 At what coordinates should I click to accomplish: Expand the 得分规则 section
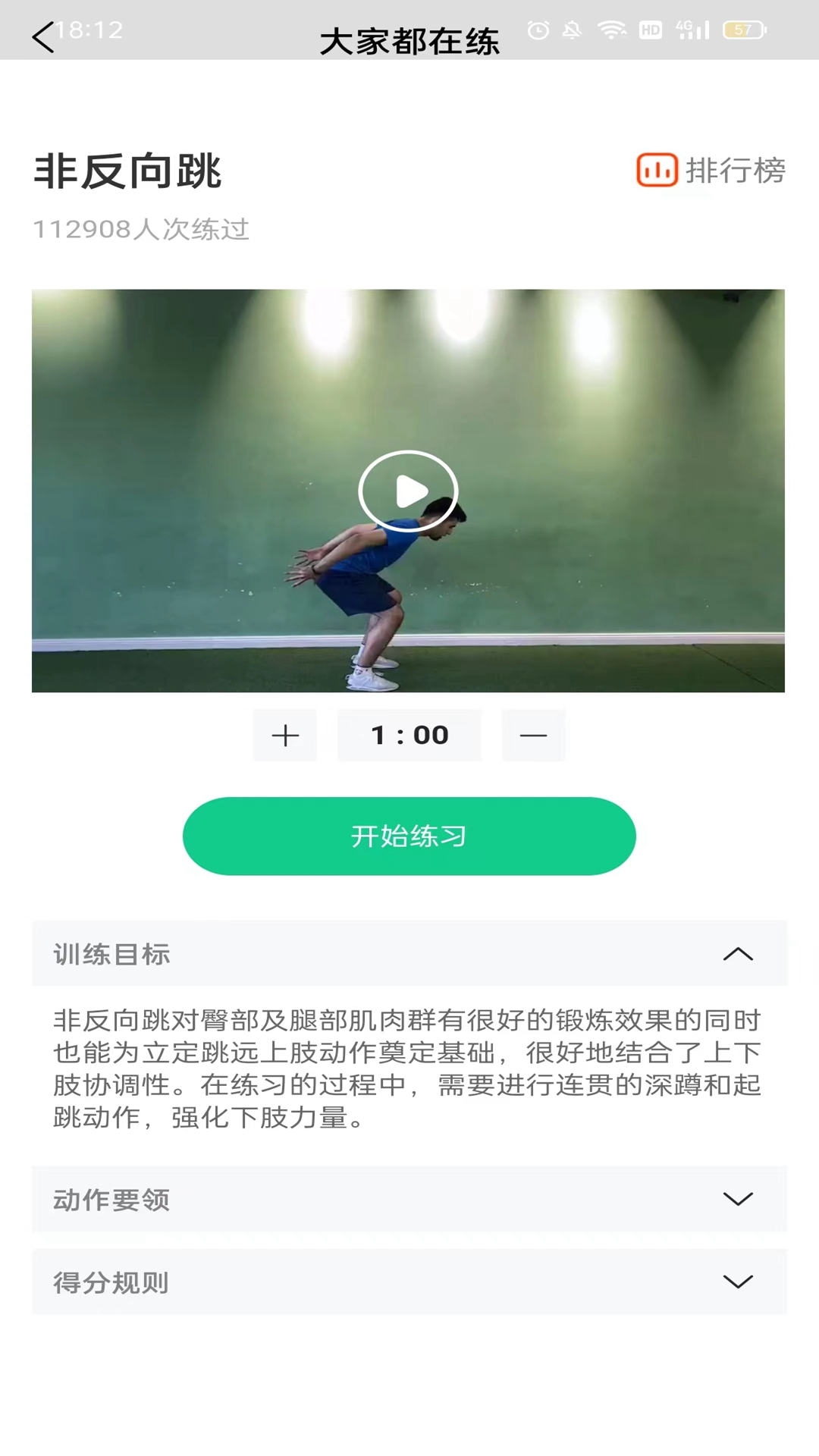click(x=737, y=1282)
